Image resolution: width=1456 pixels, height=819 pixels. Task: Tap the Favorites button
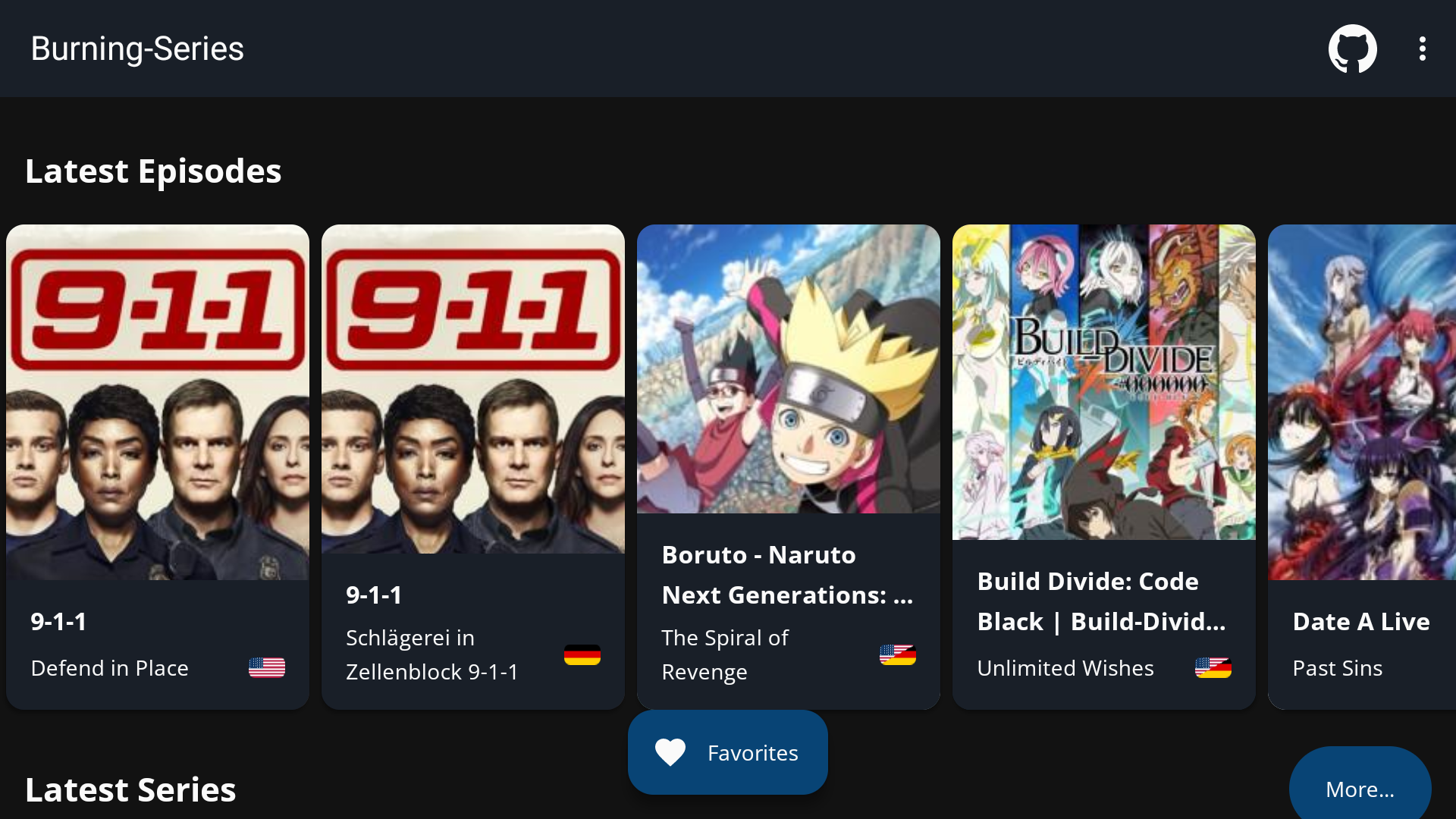click(x=727, y=752)
